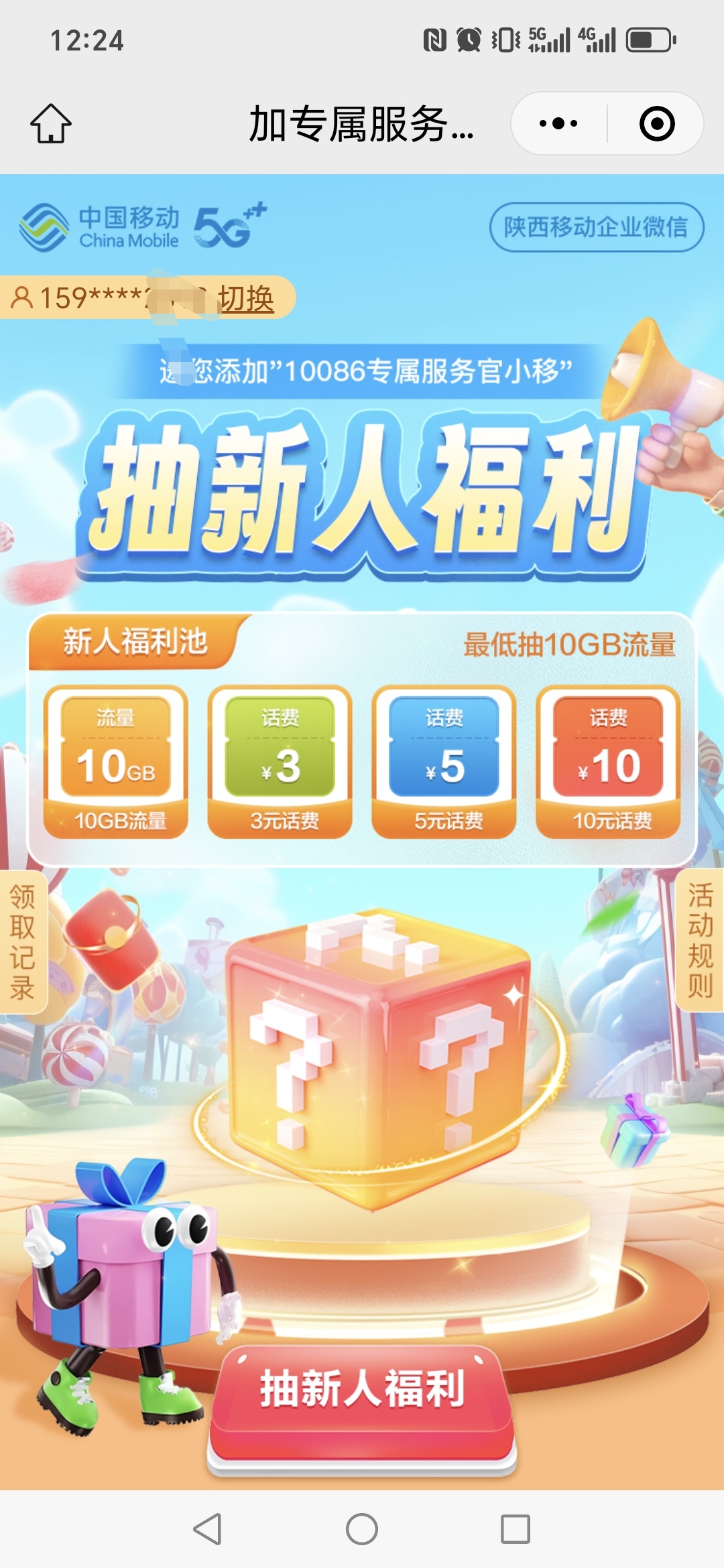Go to the mini program home page
The width and height of the screenshot is (724, 1568).
click(x=51, y=124)
